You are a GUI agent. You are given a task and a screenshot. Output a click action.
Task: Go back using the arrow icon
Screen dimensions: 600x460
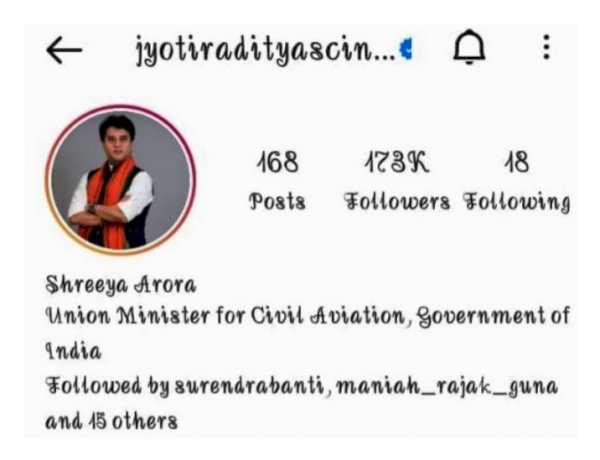64,50
